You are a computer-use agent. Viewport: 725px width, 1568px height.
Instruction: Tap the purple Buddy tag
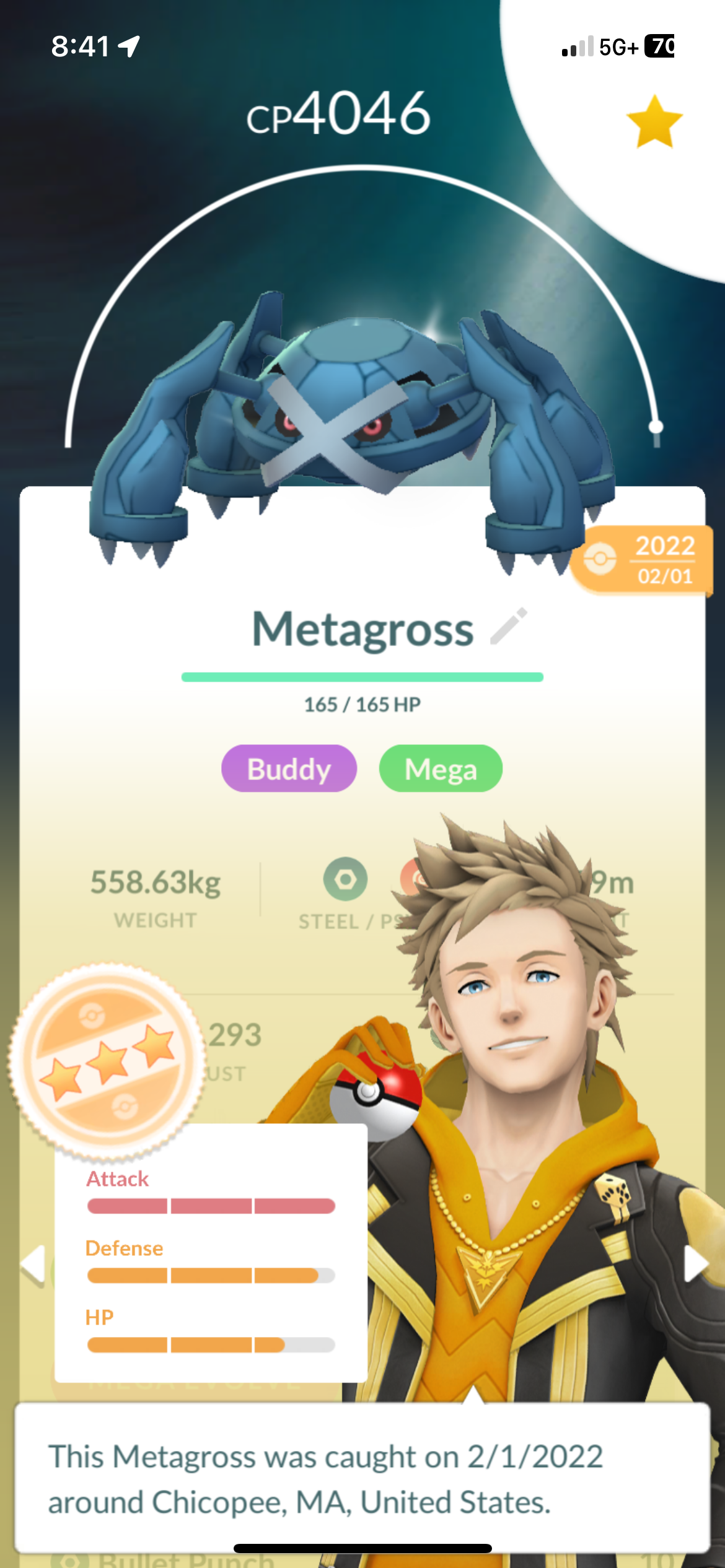[x=289, y=769]
